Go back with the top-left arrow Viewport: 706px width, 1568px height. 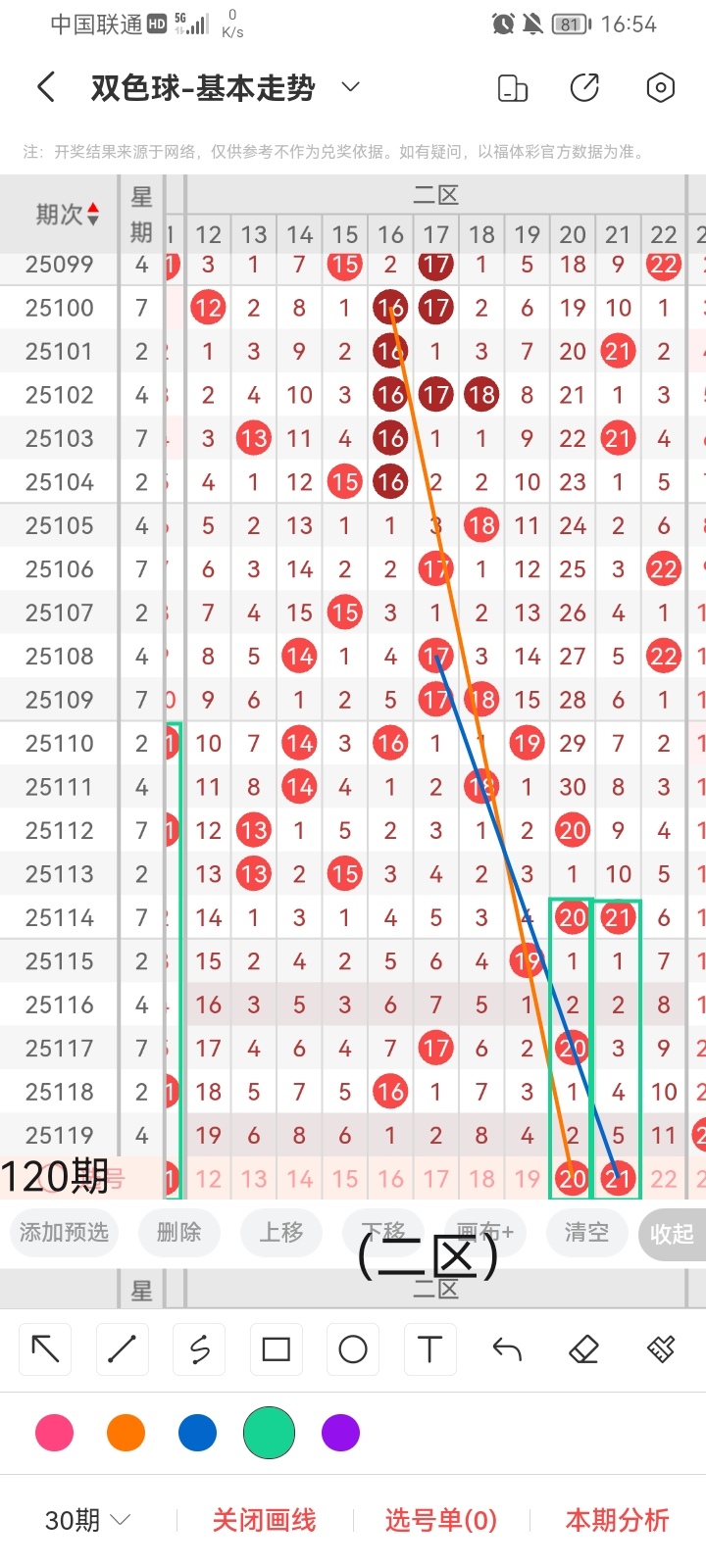click(x=46, y=88)
